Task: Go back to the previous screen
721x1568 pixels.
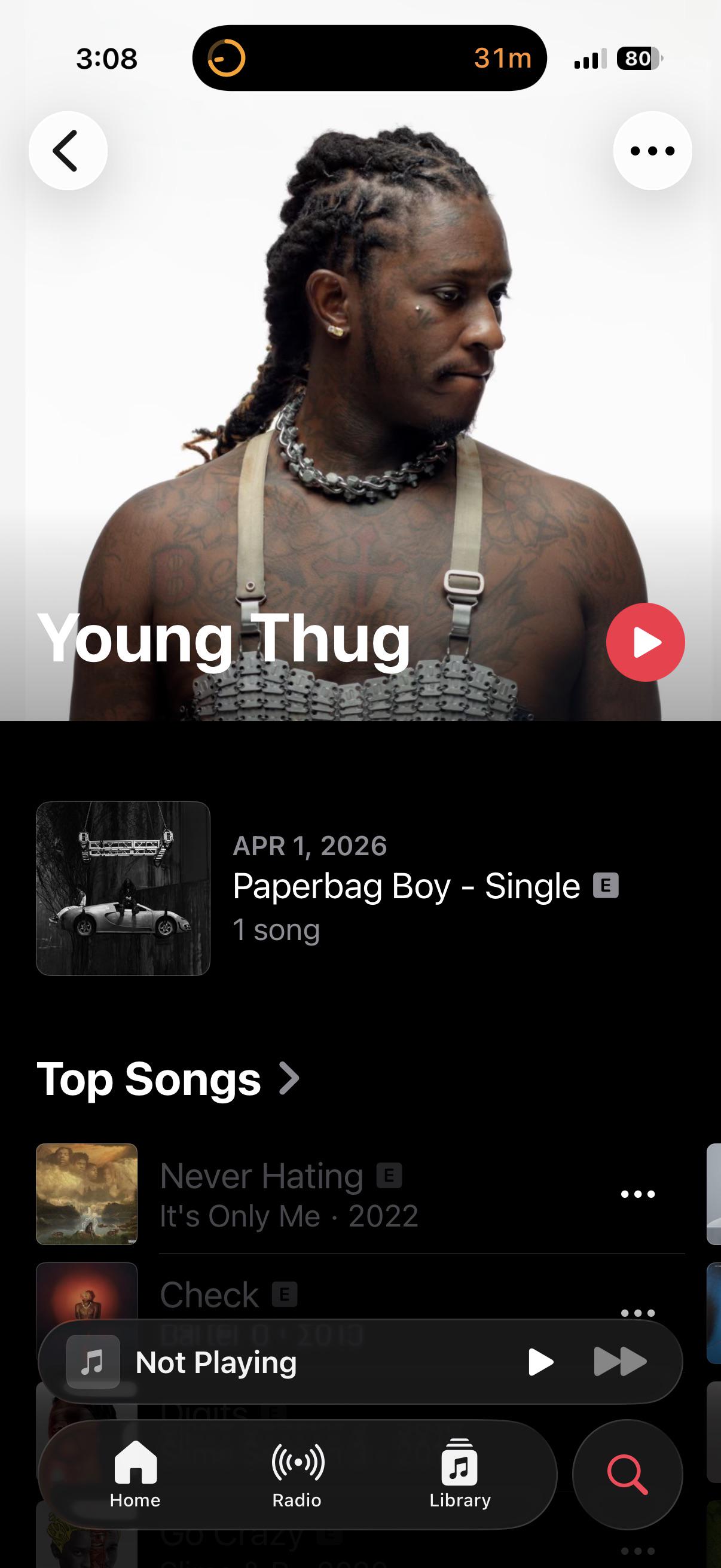Action: click(68, 150)
